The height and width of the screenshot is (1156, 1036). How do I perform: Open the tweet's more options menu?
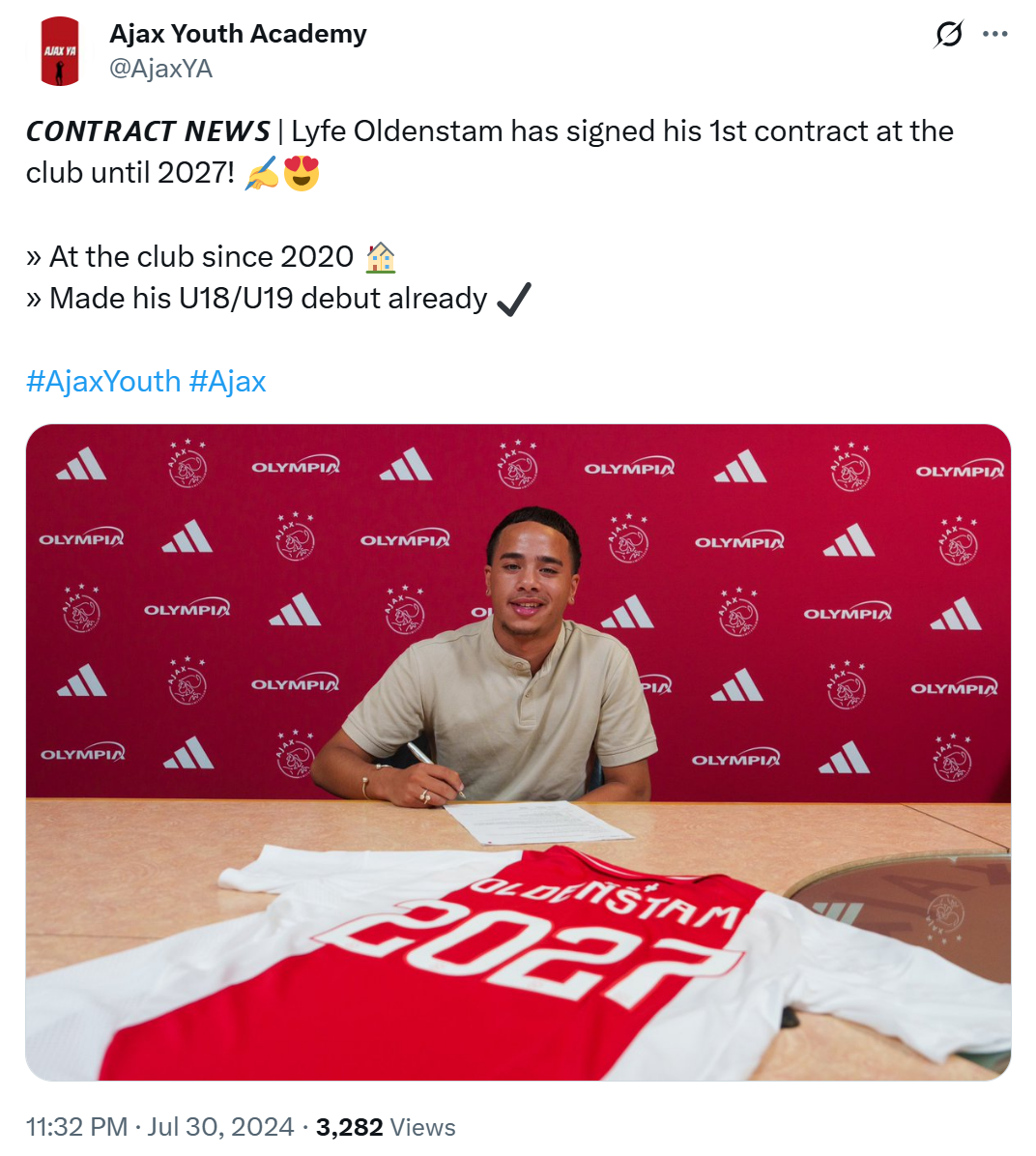(x=994, y=35)
